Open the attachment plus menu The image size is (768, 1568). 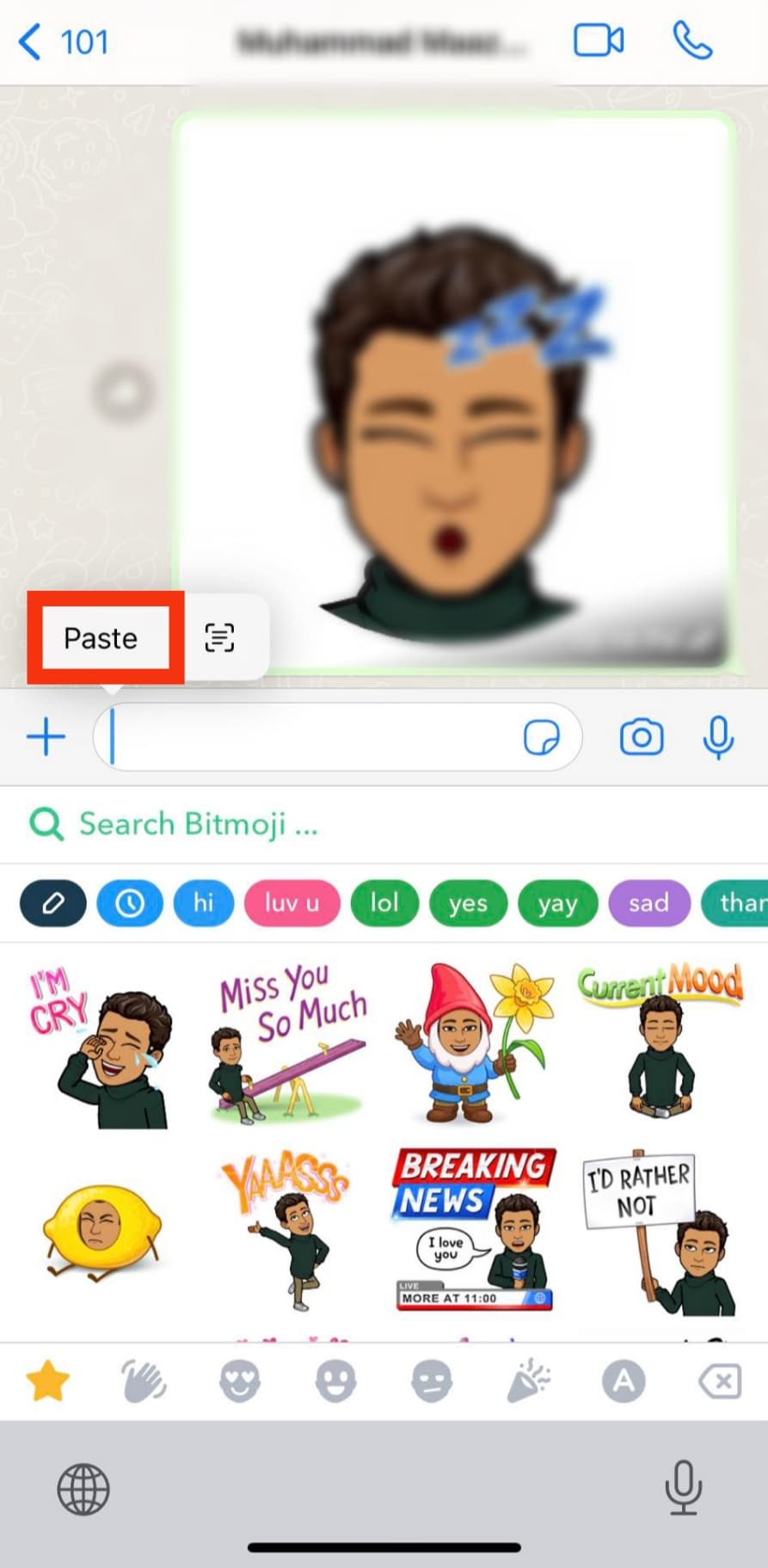pyautogui.click(x=46, y=737)
